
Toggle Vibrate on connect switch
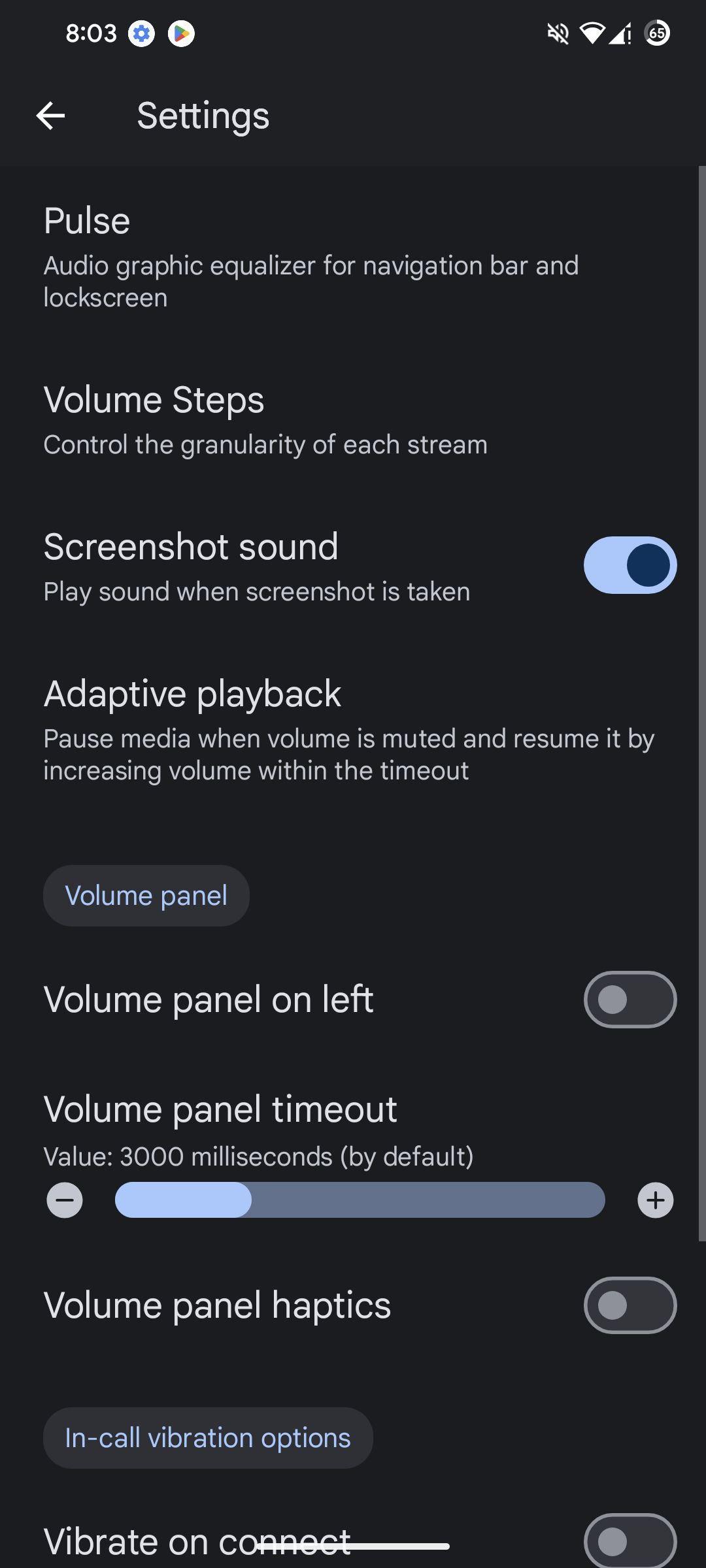pyautogui.click(x=630, y=1542)
